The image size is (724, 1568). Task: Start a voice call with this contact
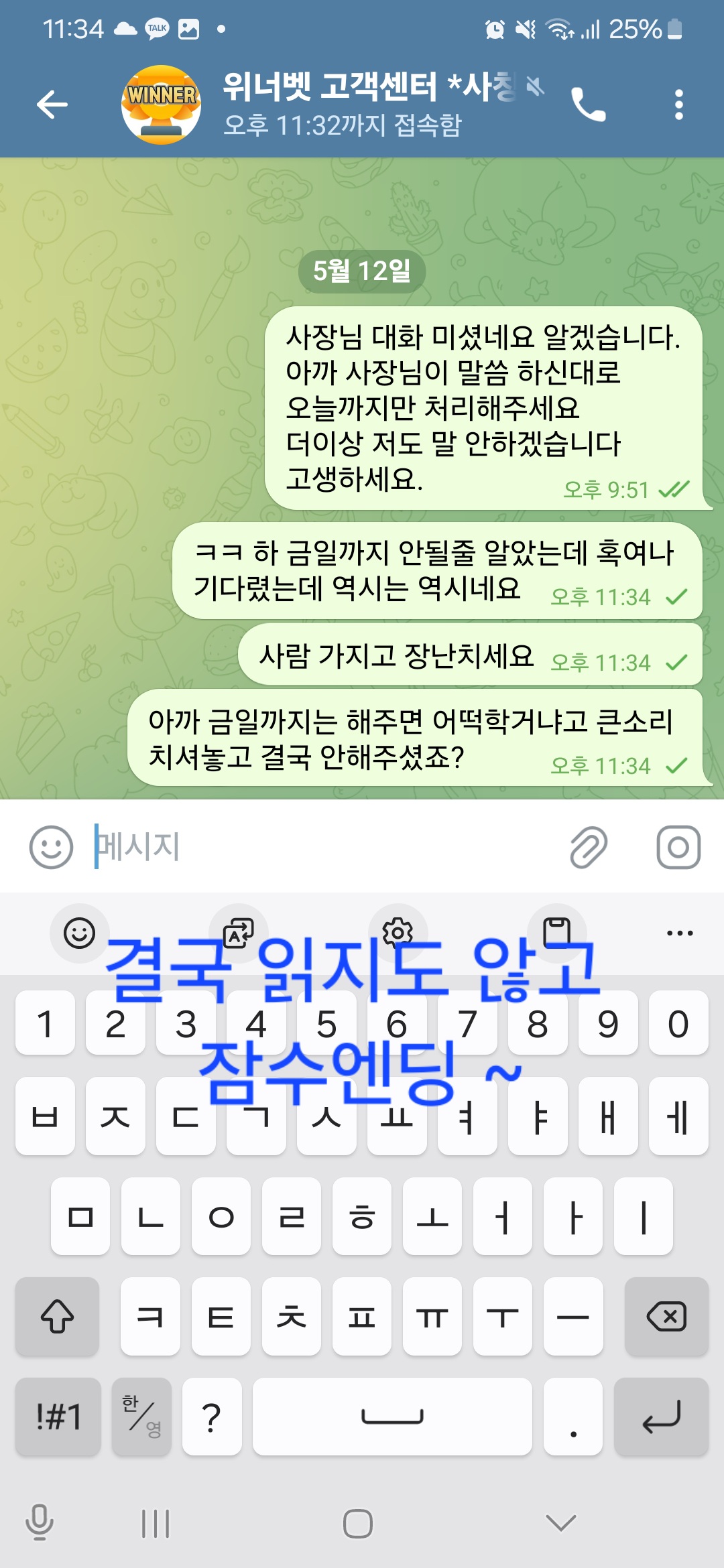tap(588, 105)
